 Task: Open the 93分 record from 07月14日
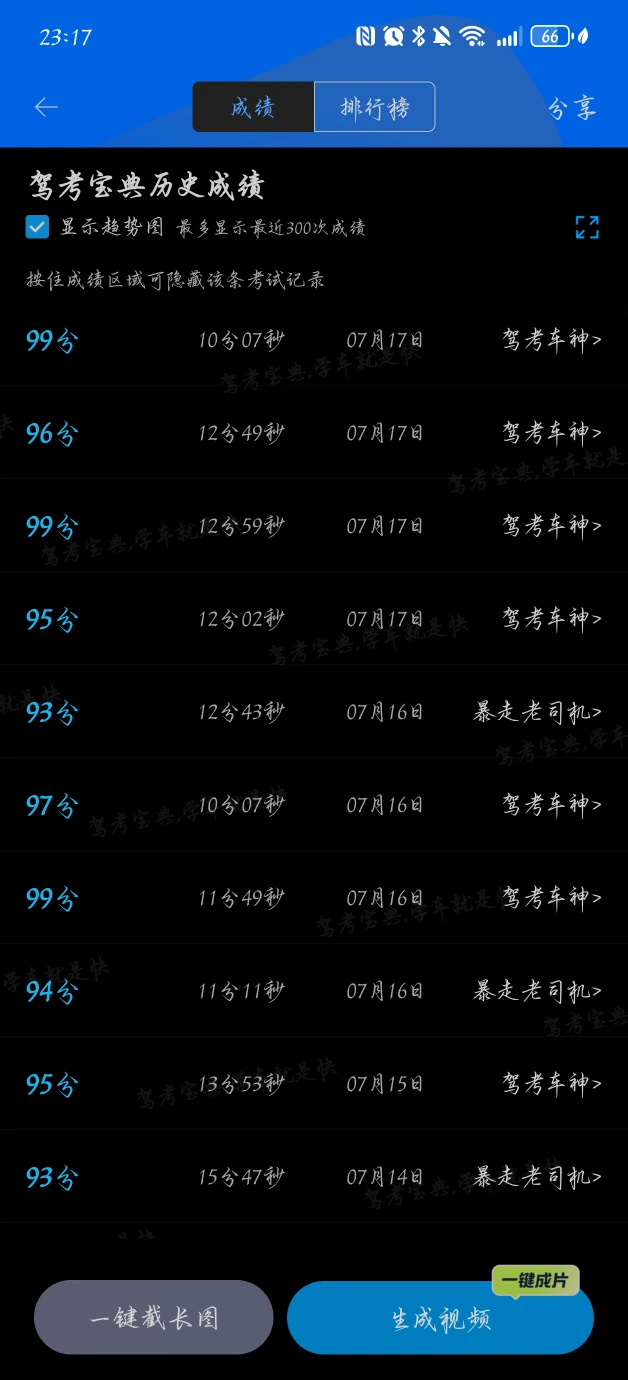click(314, 1177)
